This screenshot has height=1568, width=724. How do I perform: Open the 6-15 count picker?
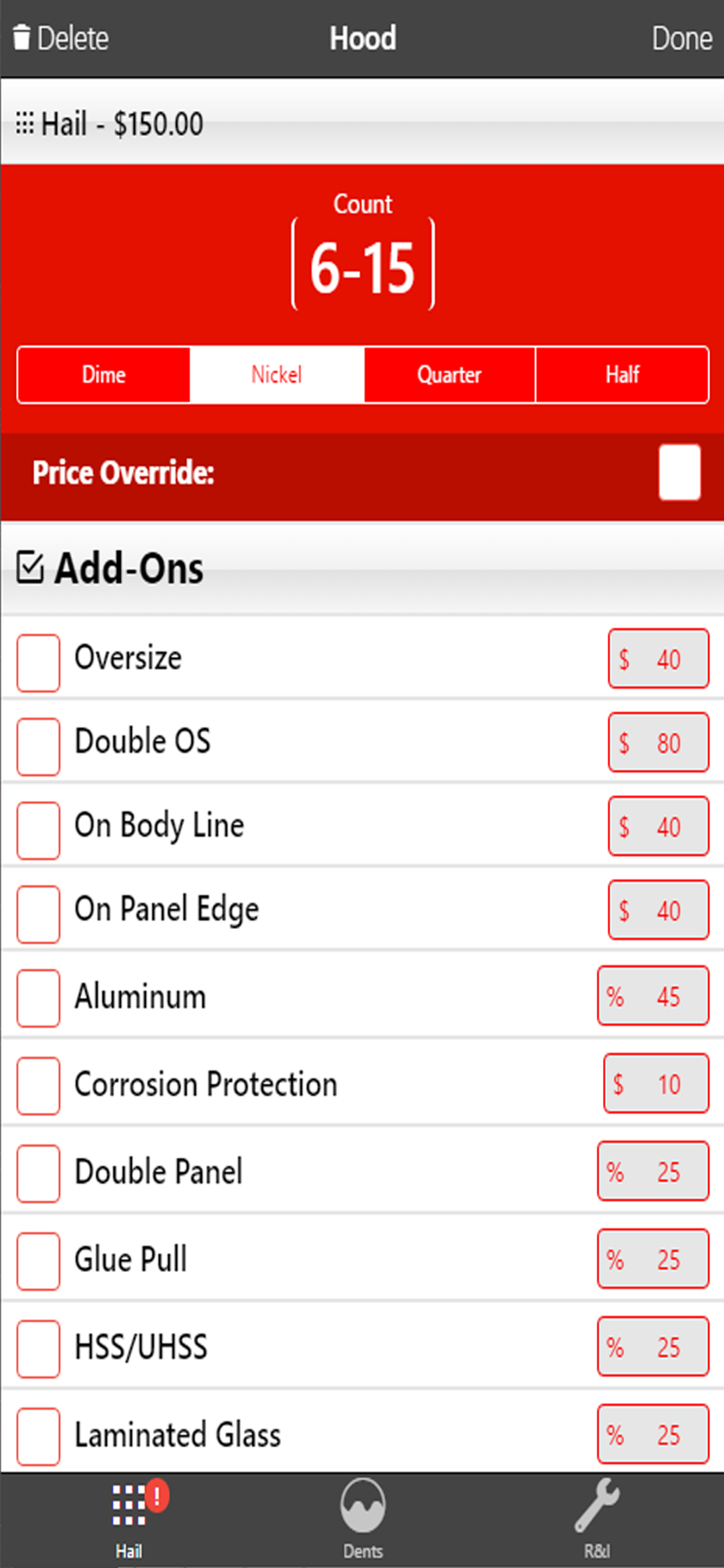[363, 264]
